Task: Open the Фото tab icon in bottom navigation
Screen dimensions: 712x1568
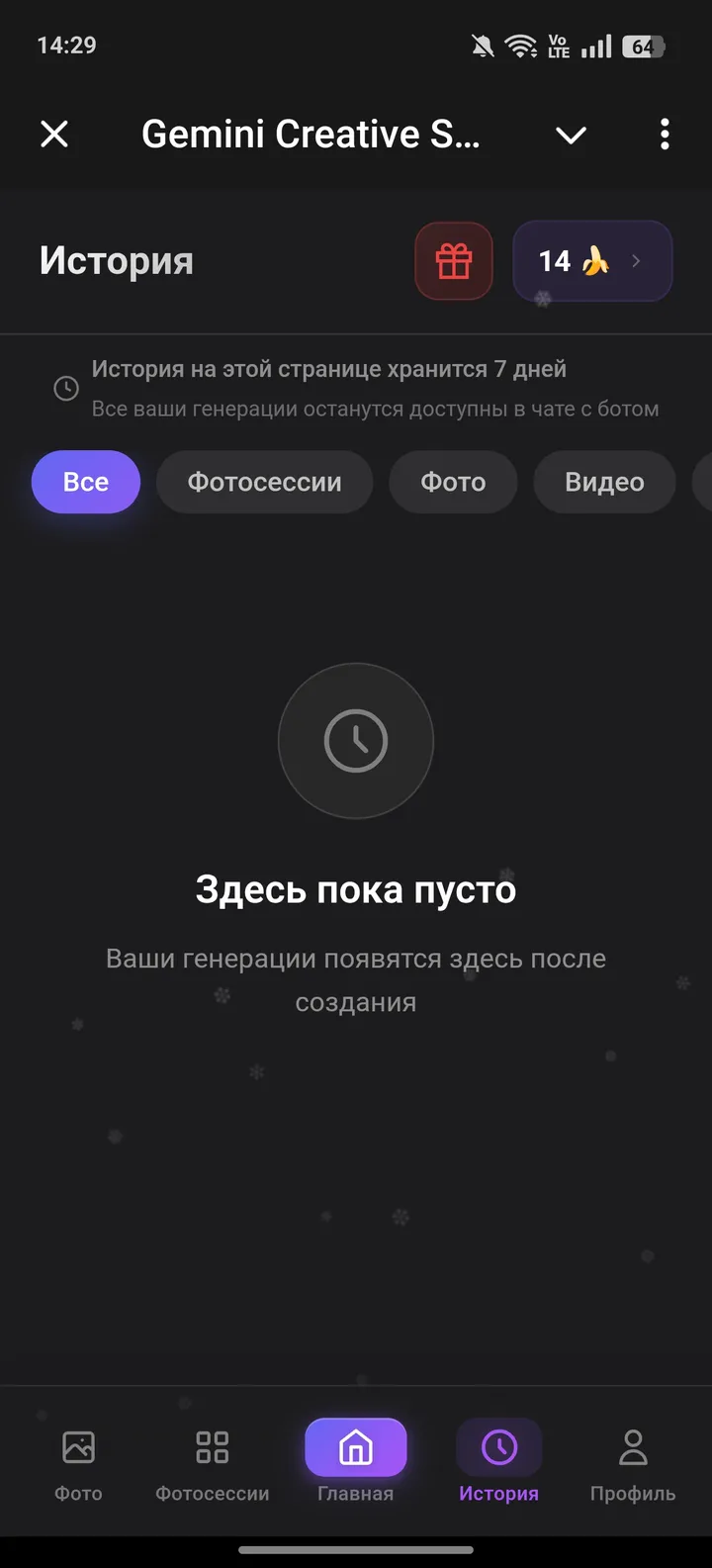Action: [x=78, y=1445]
